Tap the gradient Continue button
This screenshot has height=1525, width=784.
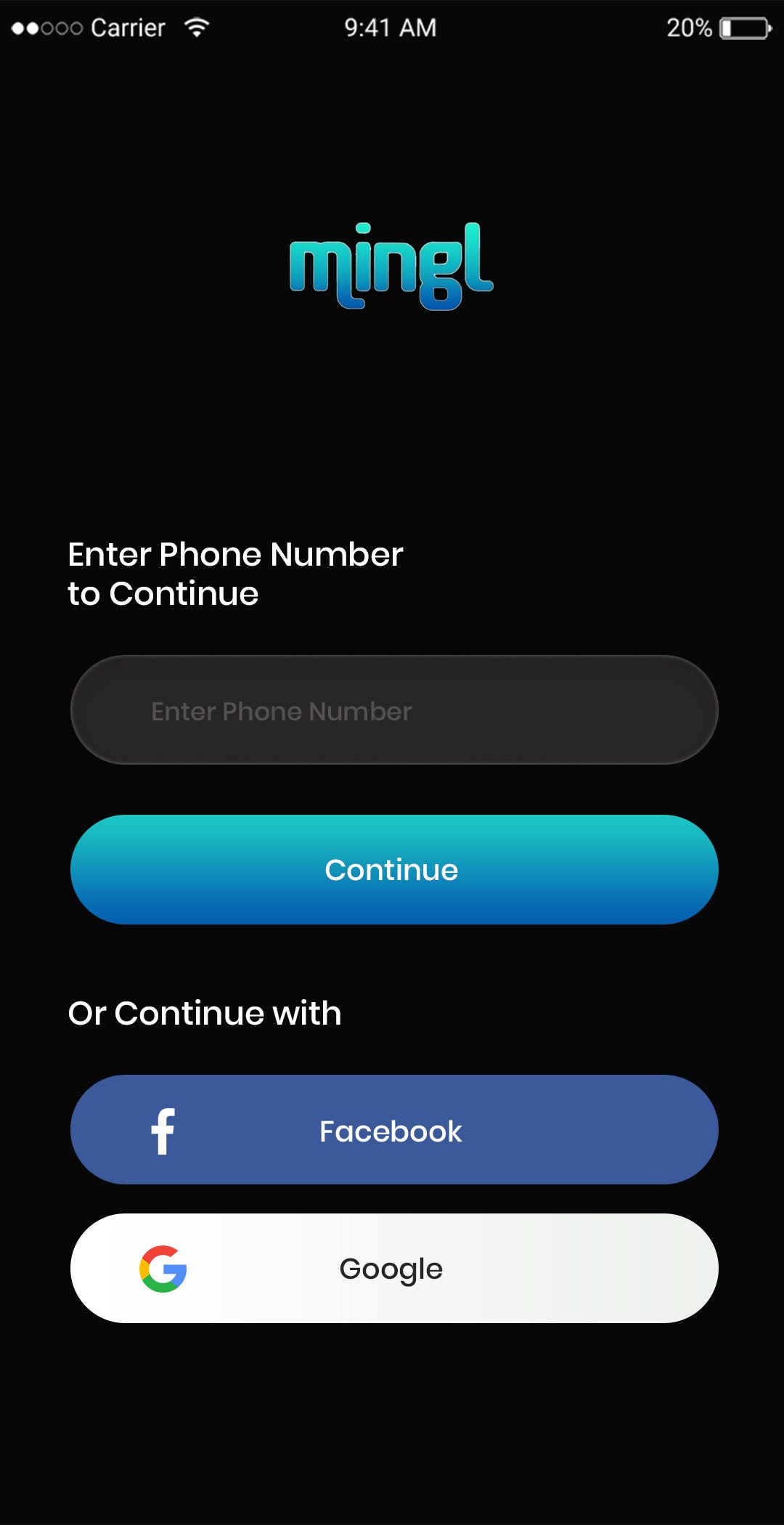(394, 869)
